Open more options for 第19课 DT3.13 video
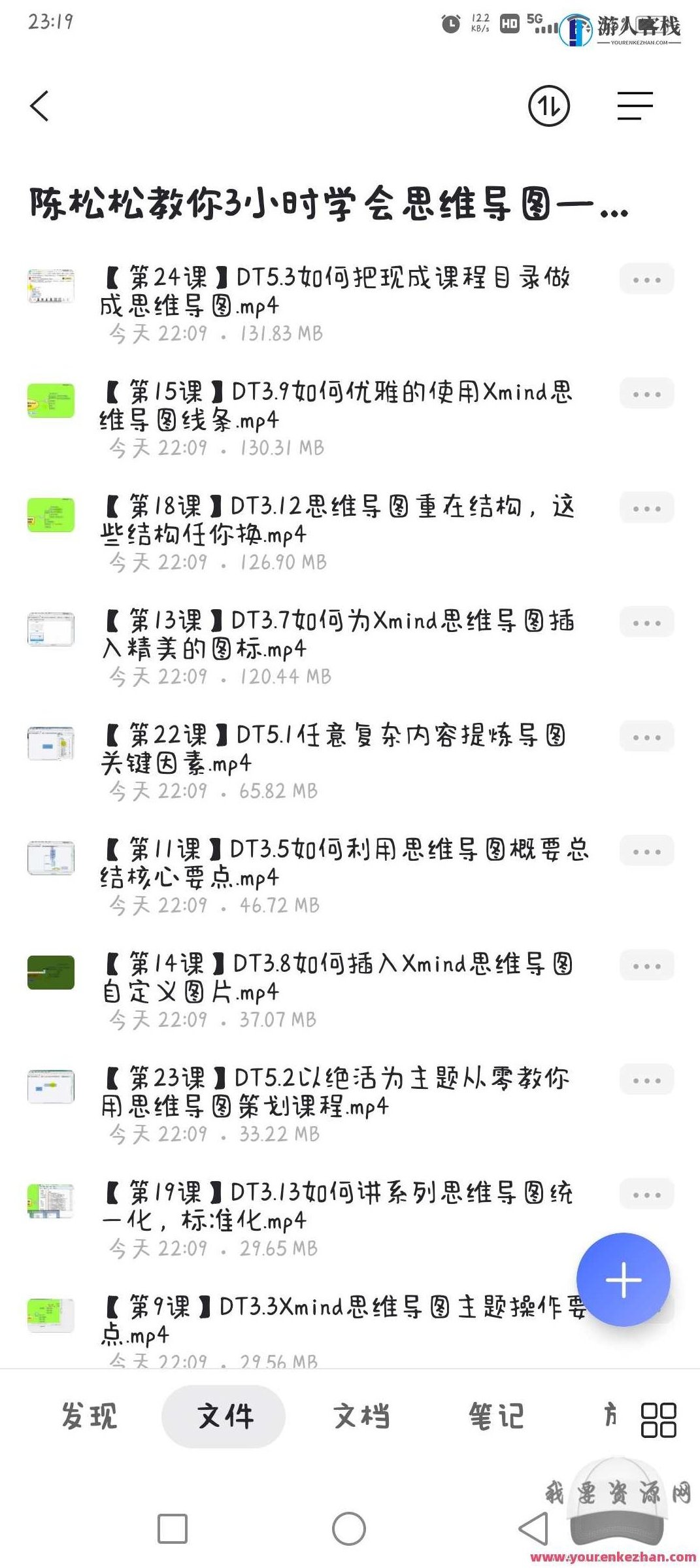 click(646, 1193)
